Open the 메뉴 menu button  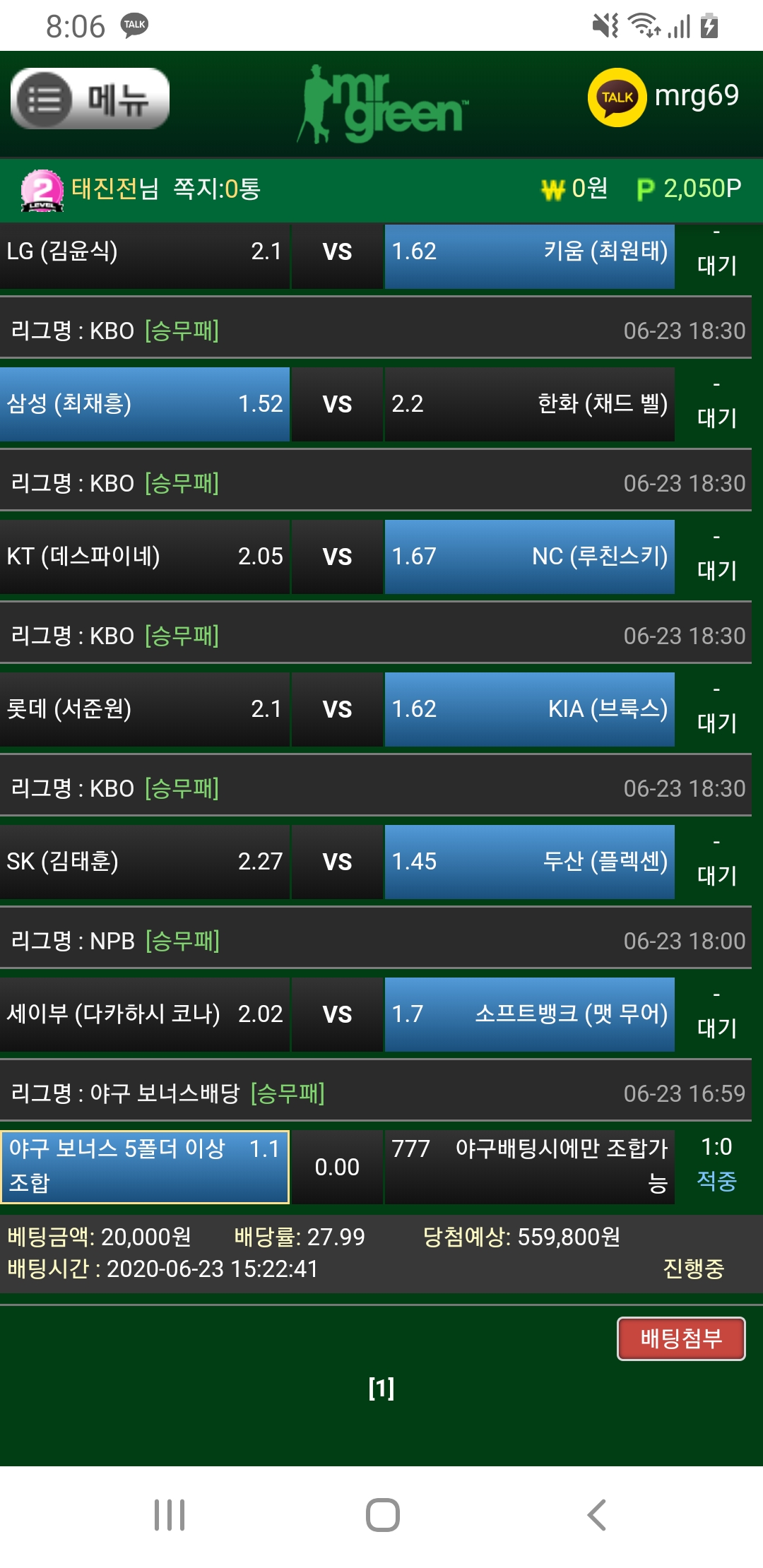pos(90,99)
